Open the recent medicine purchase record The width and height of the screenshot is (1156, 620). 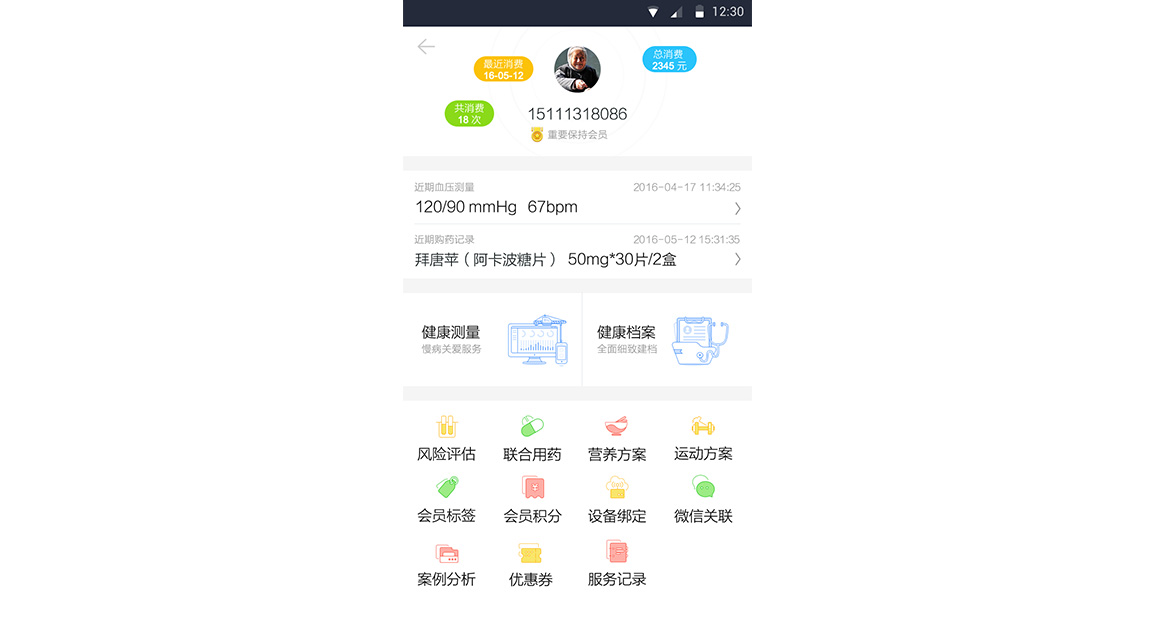pyautogui.click(x=577, y=251)
